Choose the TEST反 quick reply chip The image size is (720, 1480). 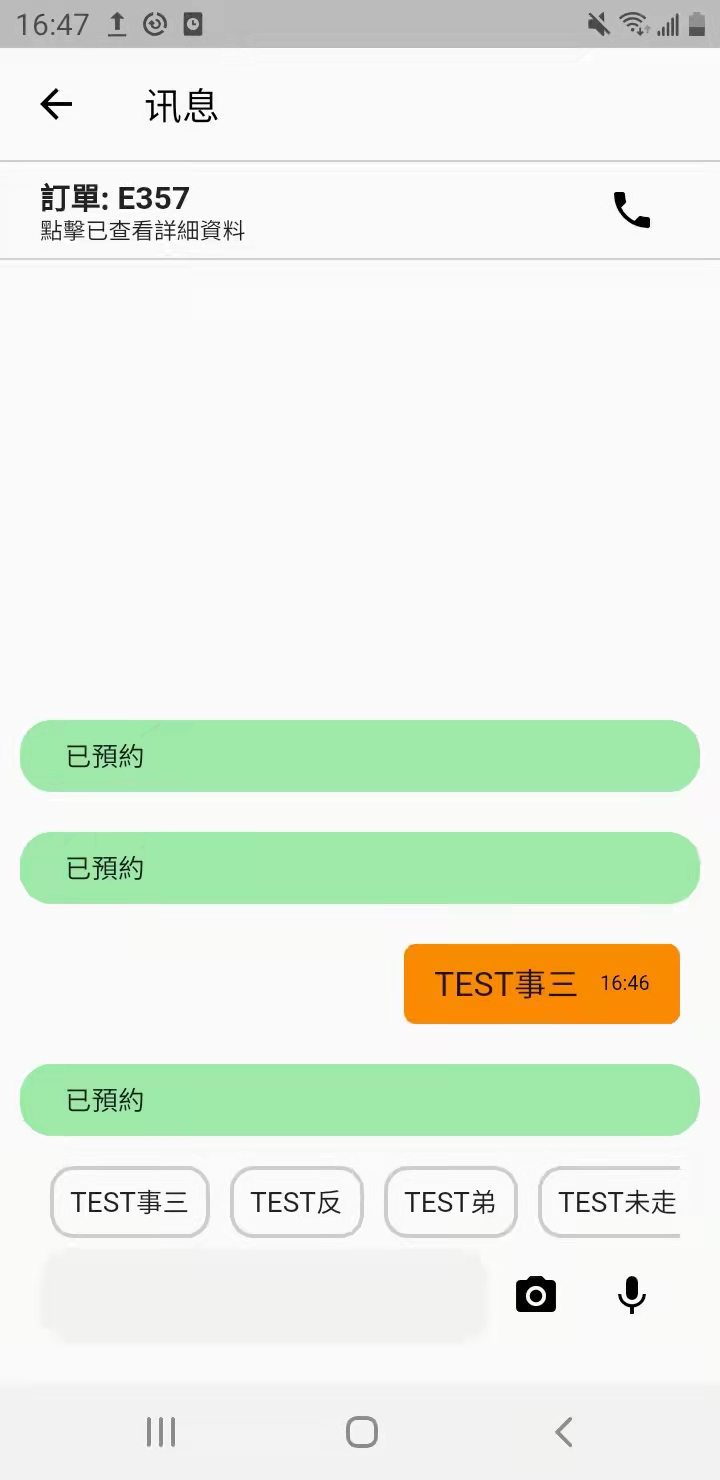pos(297,1202)
